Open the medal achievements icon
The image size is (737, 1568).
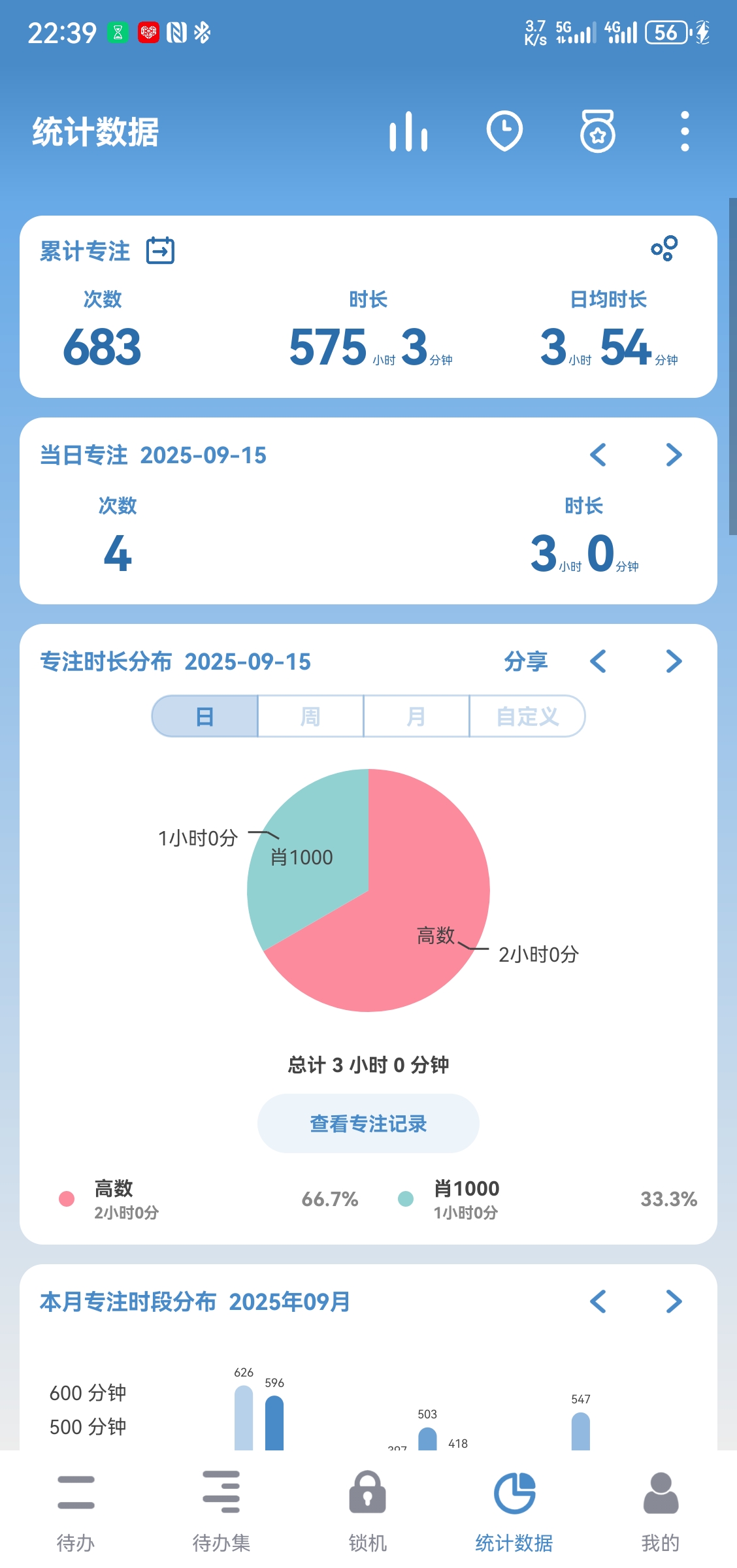[597, 131]
